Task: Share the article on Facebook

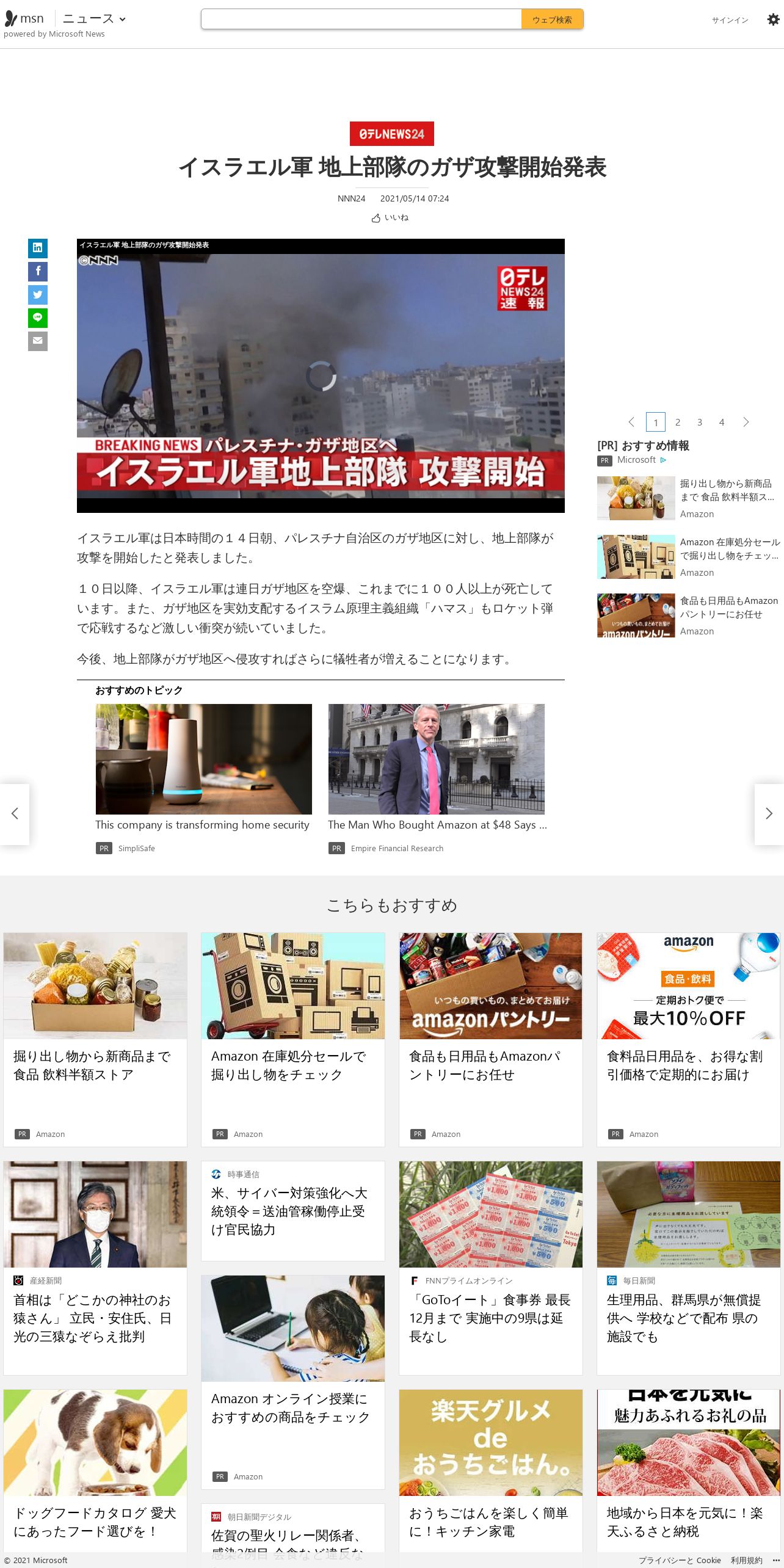Action: coord(38,271)
